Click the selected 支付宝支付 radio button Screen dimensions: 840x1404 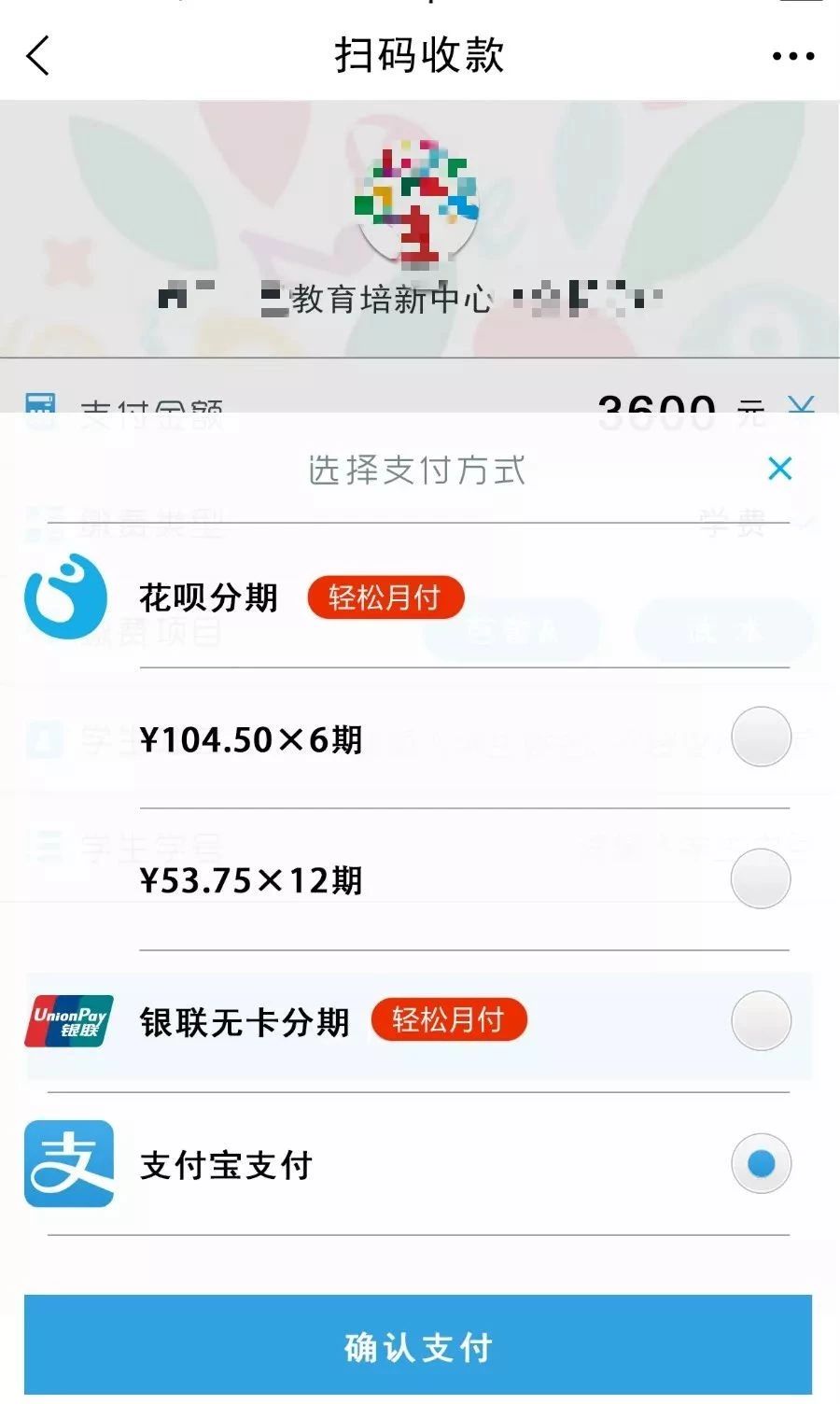[x=761, y=1165]
